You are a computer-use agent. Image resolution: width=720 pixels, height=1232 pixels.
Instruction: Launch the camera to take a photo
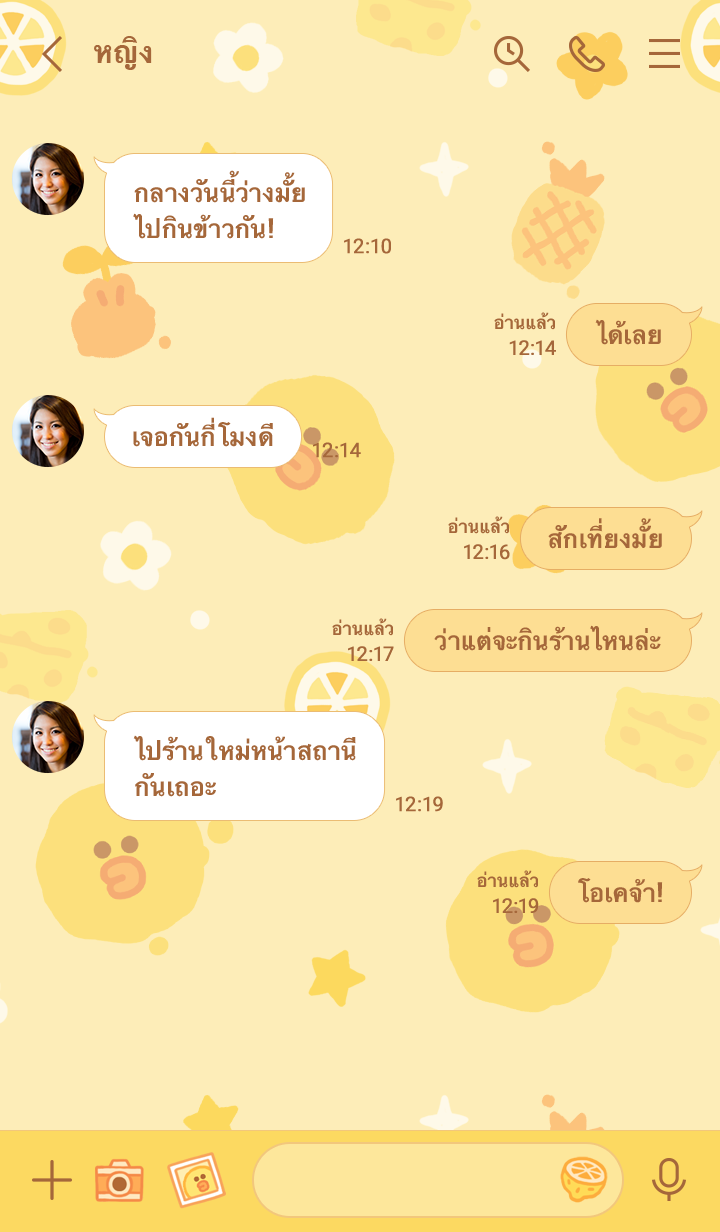(x=119, y=1181)
